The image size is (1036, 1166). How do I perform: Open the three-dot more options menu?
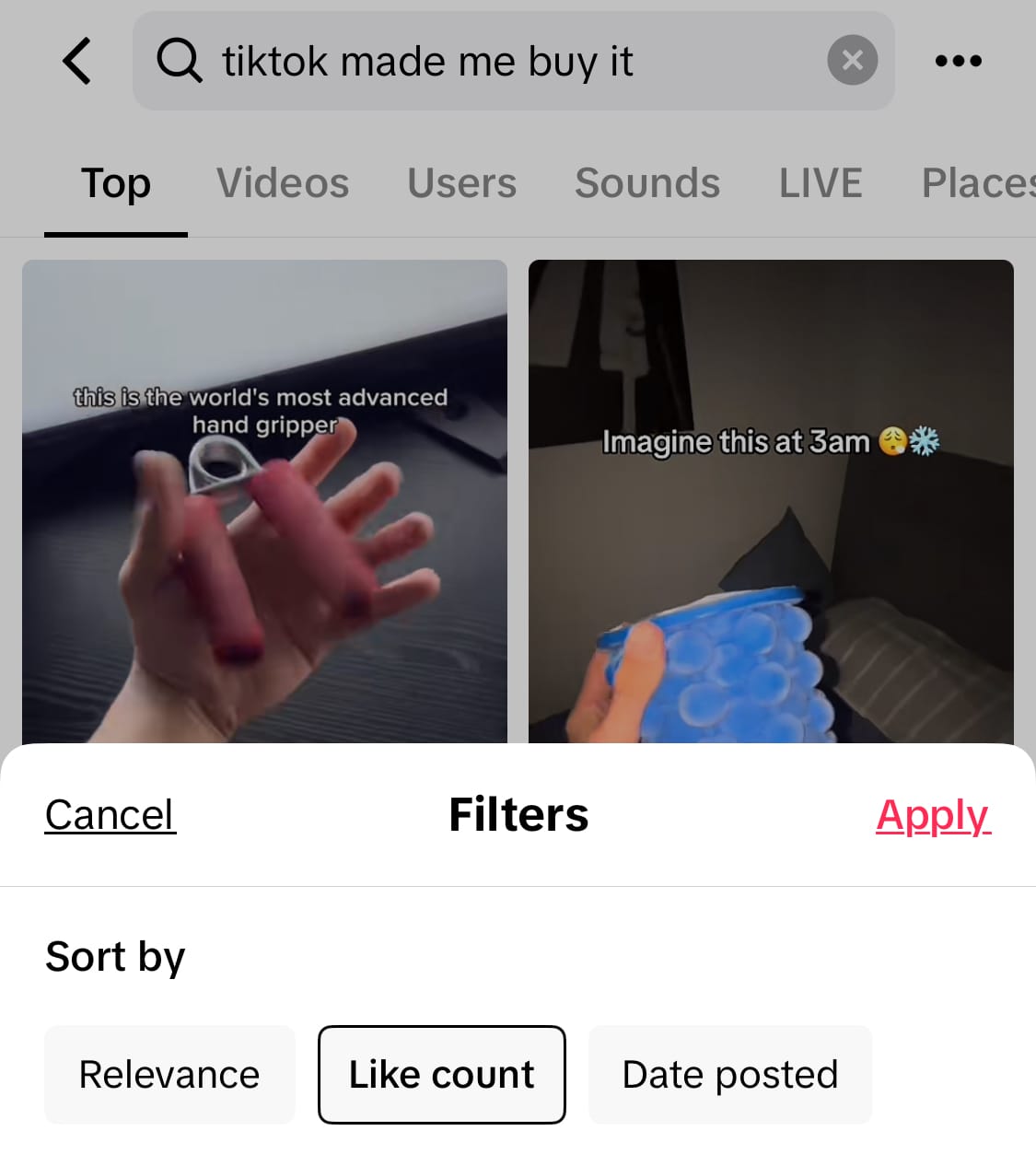click(958, 61)
